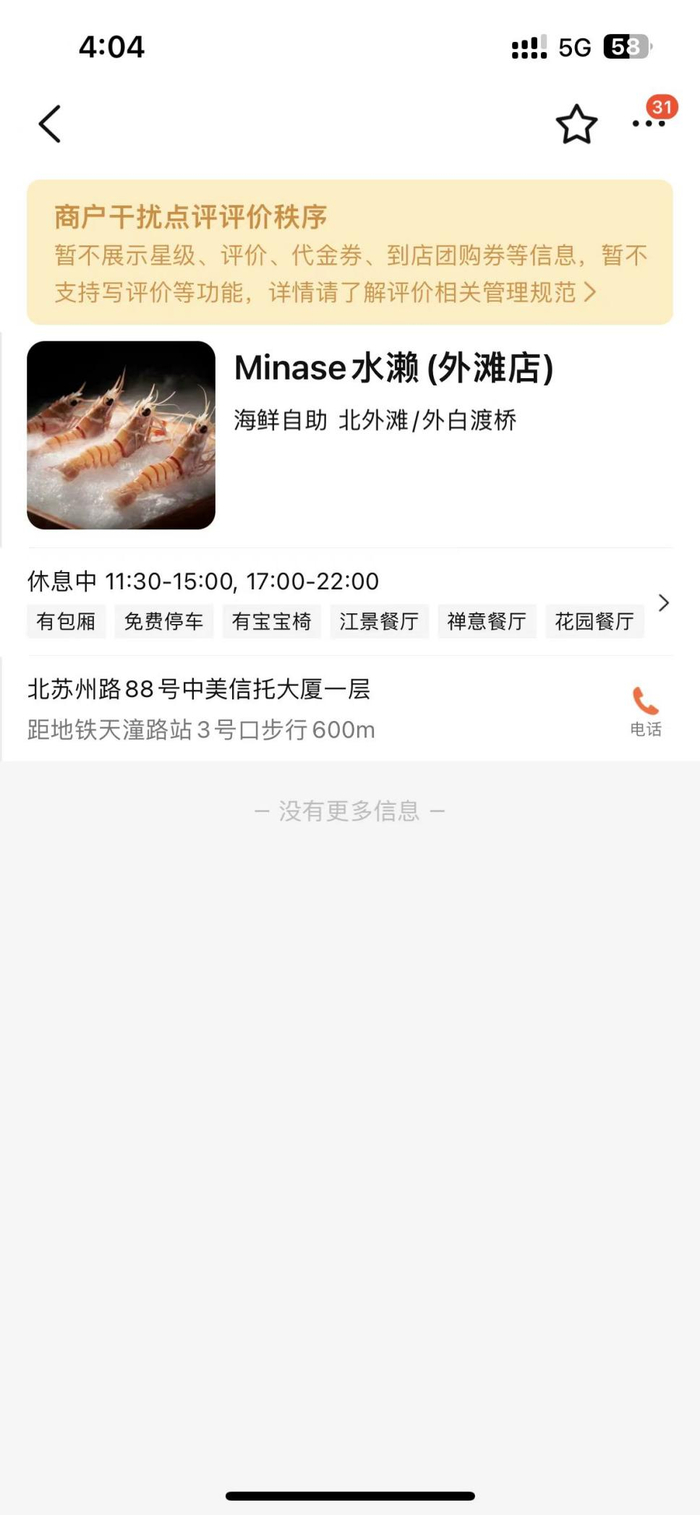Open the three-dot overflow menu
Screen dimensions: 700x1515
click(x=648, y=124)
